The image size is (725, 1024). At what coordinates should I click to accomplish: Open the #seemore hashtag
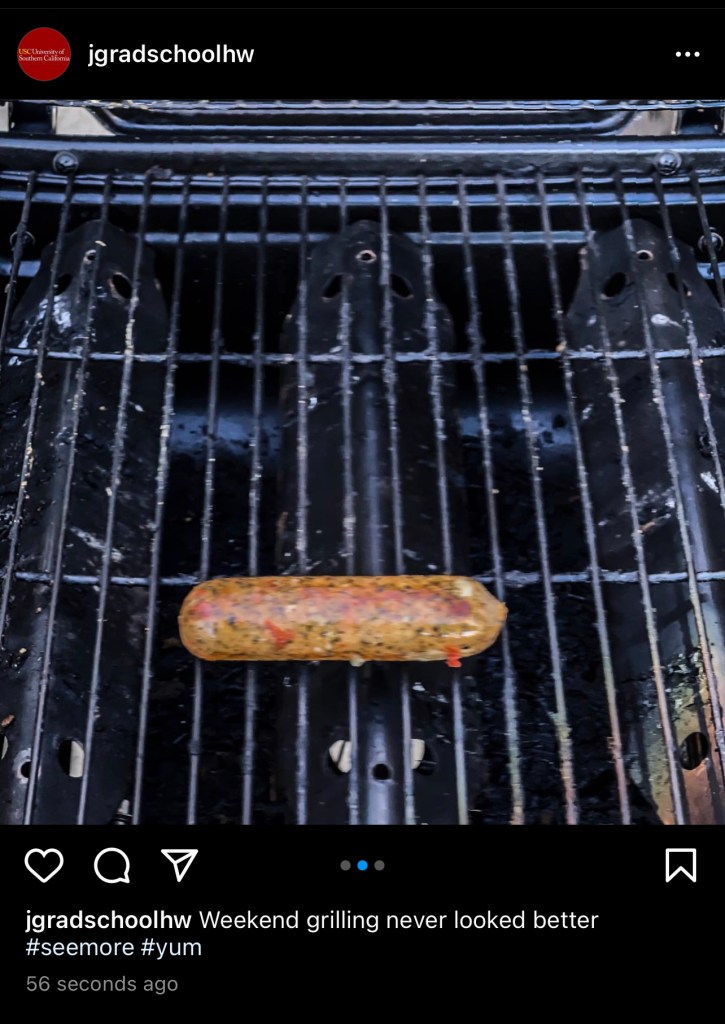73,948
